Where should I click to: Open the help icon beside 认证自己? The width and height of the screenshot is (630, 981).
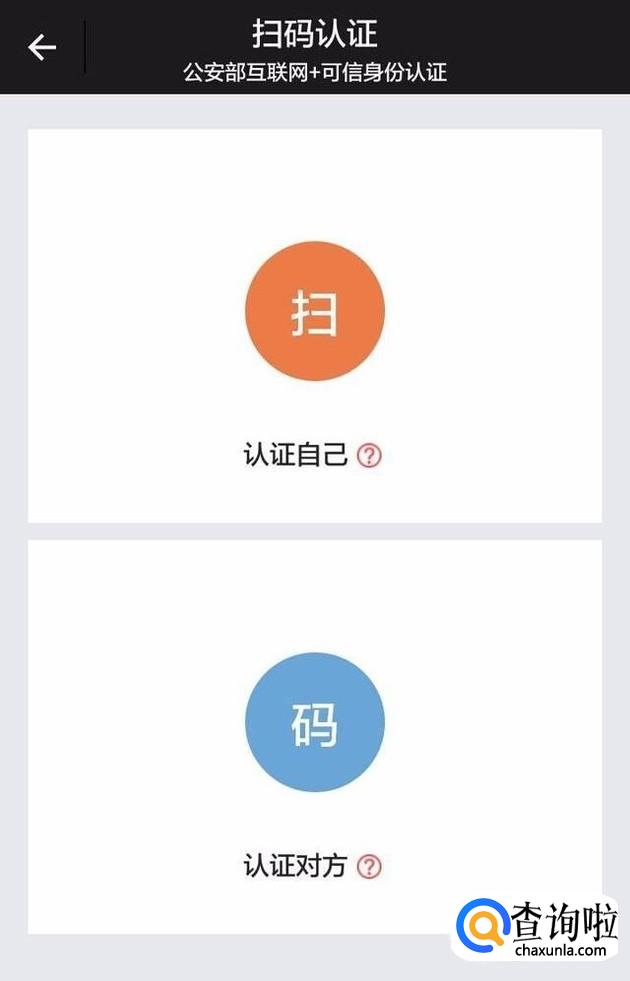click(370, 456)
